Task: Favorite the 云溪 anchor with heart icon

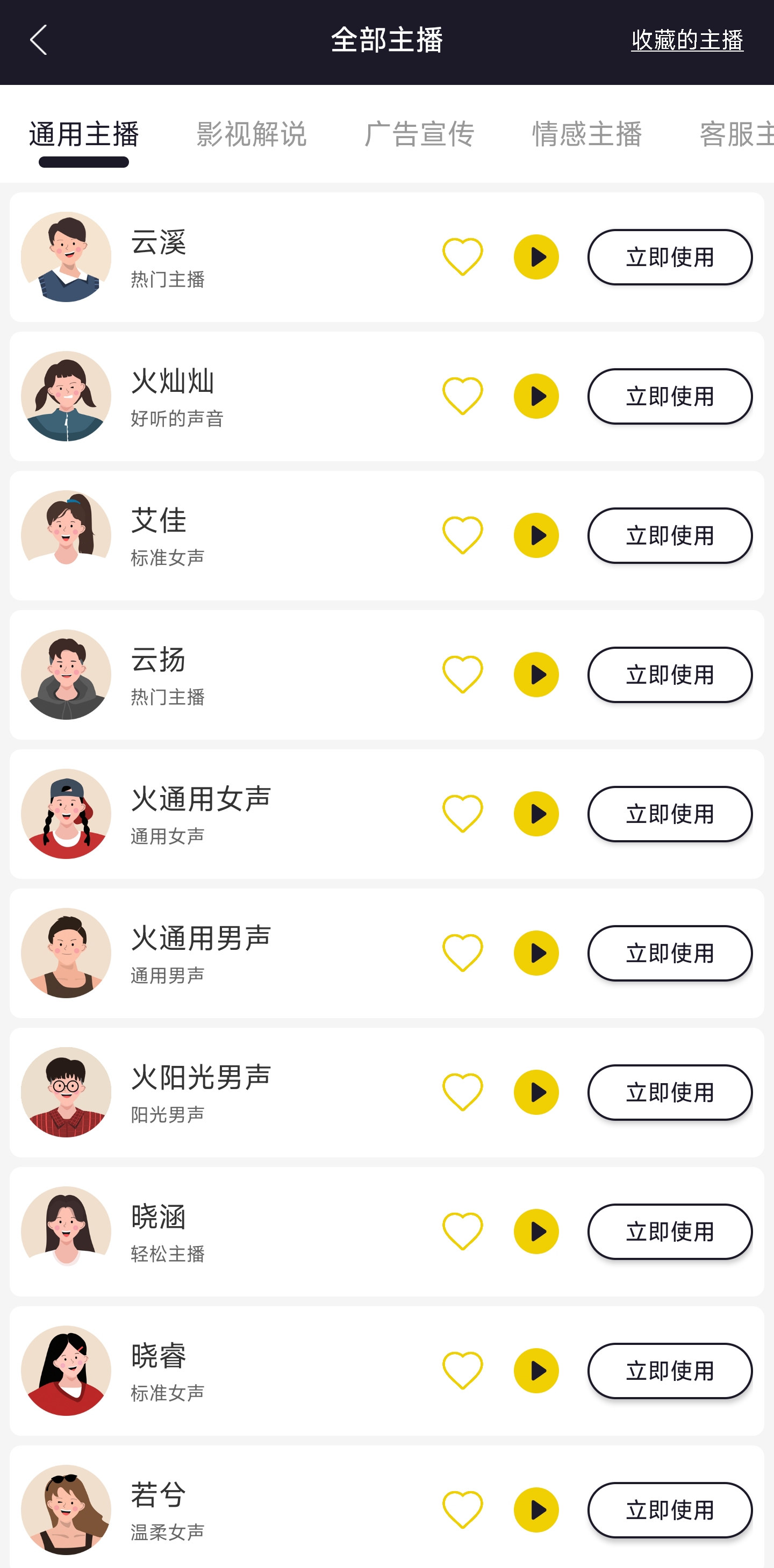Action: pos(462,257)
